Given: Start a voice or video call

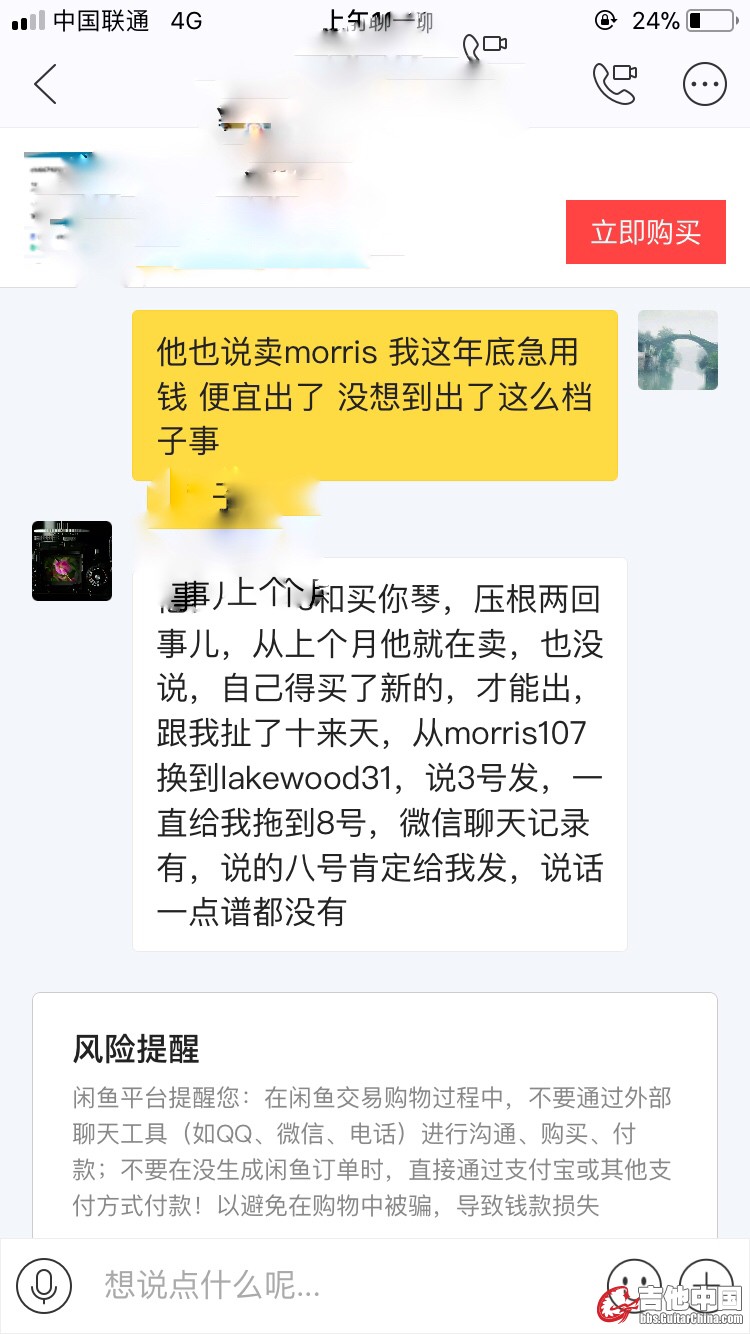Looking at the screenshot, I should (x=614, y=84).
